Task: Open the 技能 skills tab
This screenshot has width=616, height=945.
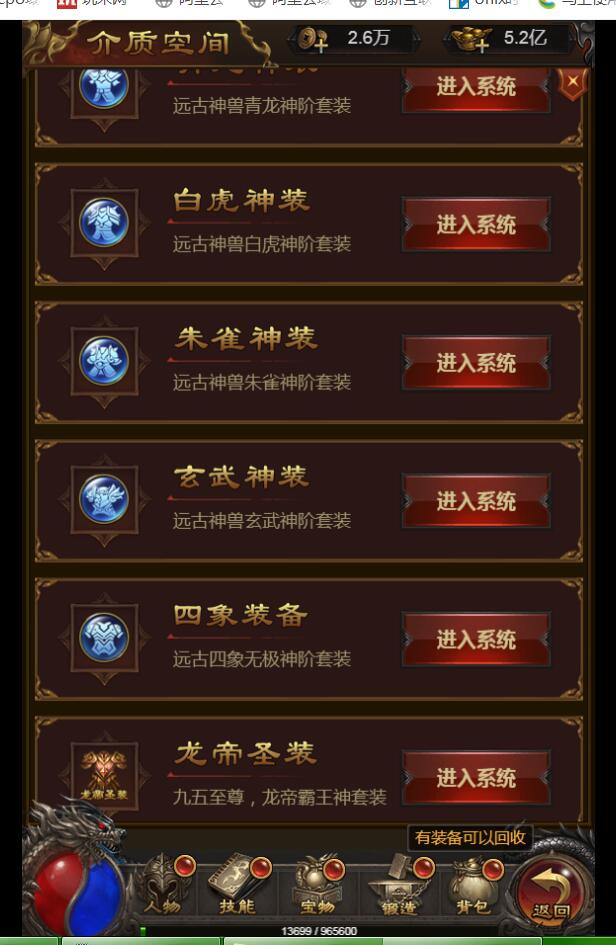Action: [x=236, y=886]
